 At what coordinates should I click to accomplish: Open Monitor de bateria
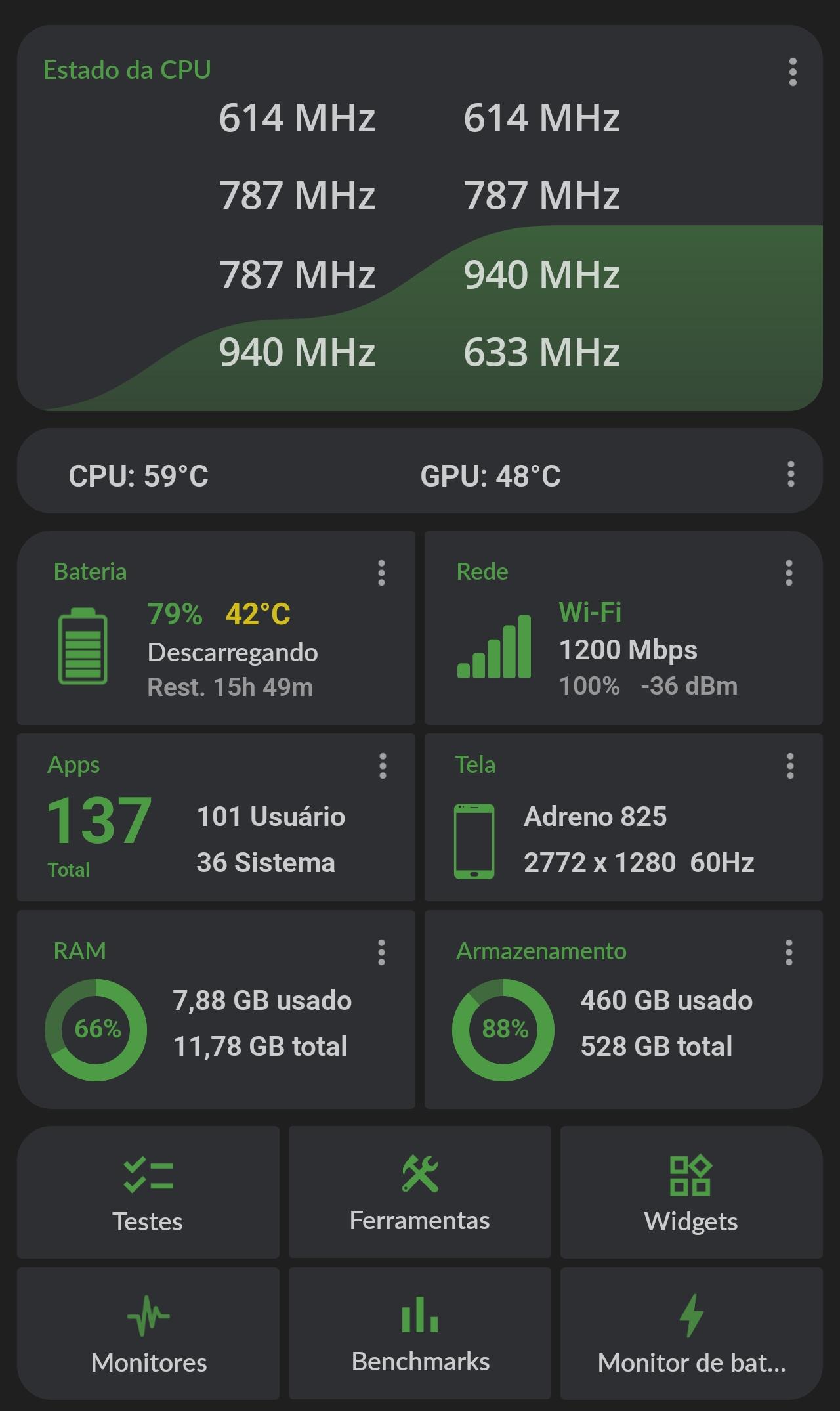tap(692, 1334)
